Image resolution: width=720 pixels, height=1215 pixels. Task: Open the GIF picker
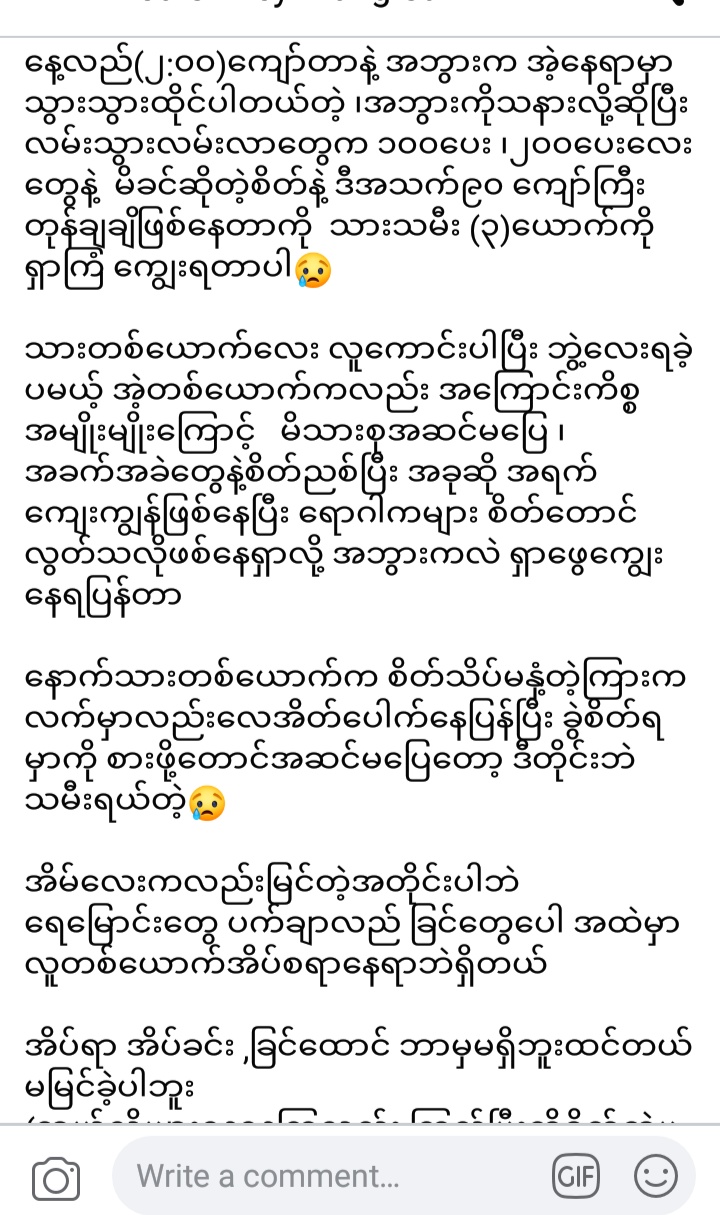click(x=576, y=1176)
